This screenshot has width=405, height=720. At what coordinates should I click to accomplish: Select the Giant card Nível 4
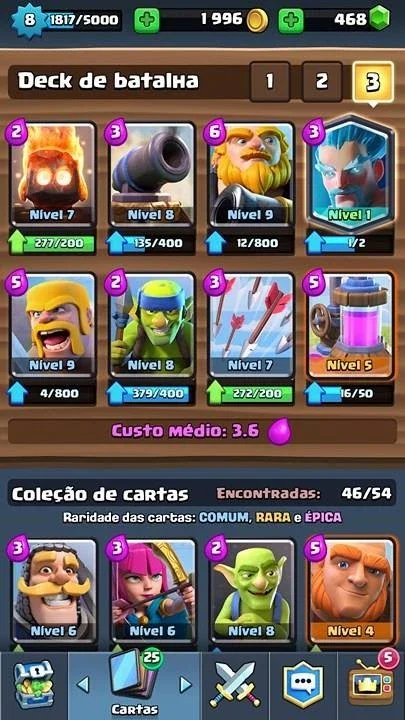click(x=351, y=591)
